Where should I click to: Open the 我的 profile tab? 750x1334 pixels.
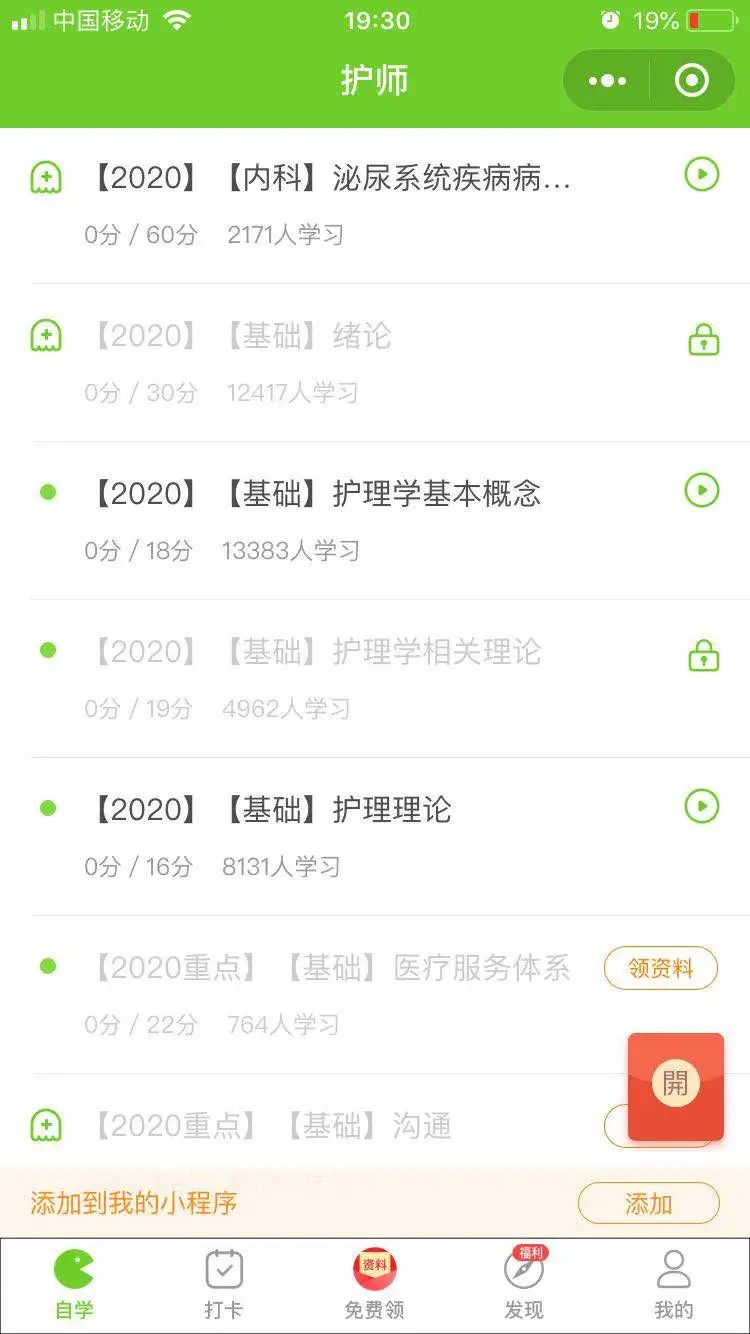(673, 1284)
